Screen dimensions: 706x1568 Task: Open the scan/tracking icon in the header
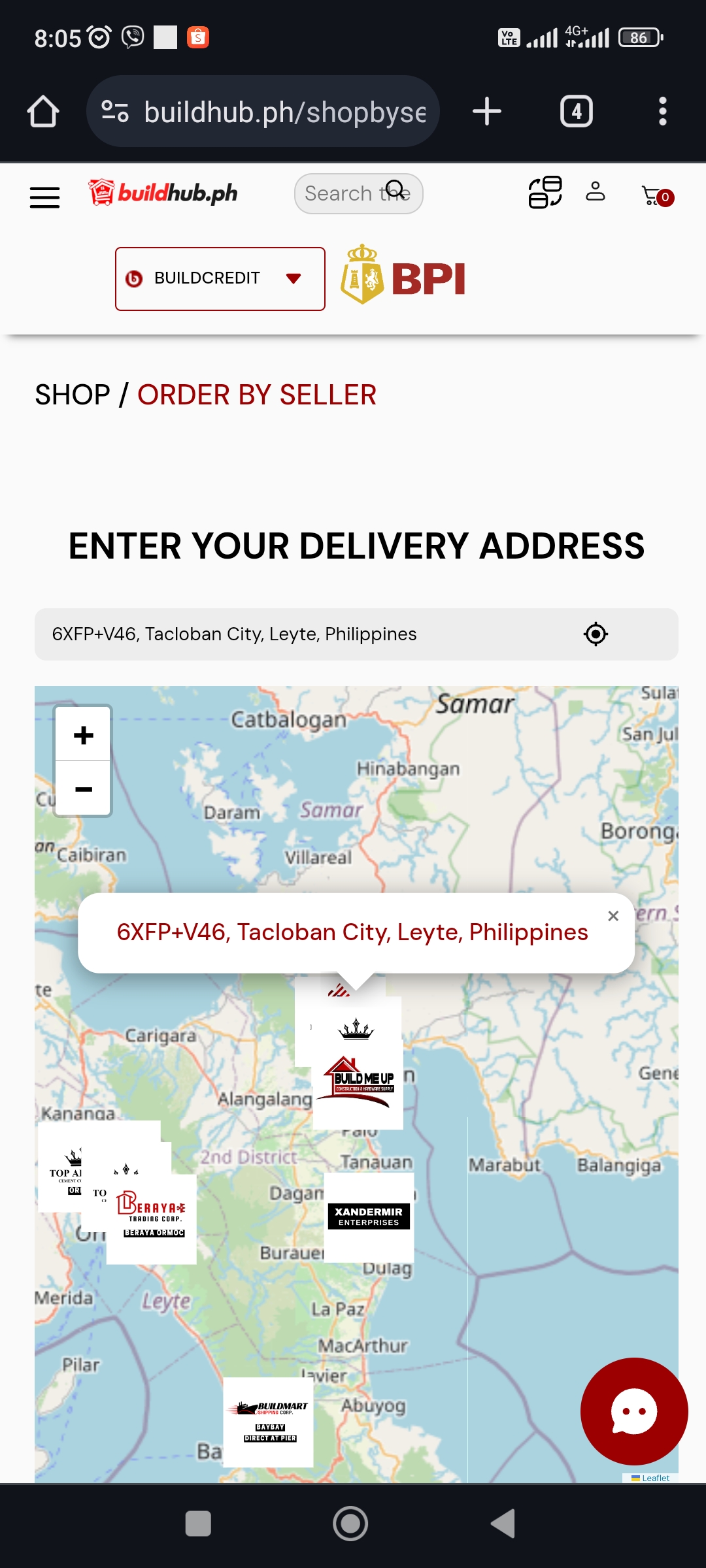[545, 192]
